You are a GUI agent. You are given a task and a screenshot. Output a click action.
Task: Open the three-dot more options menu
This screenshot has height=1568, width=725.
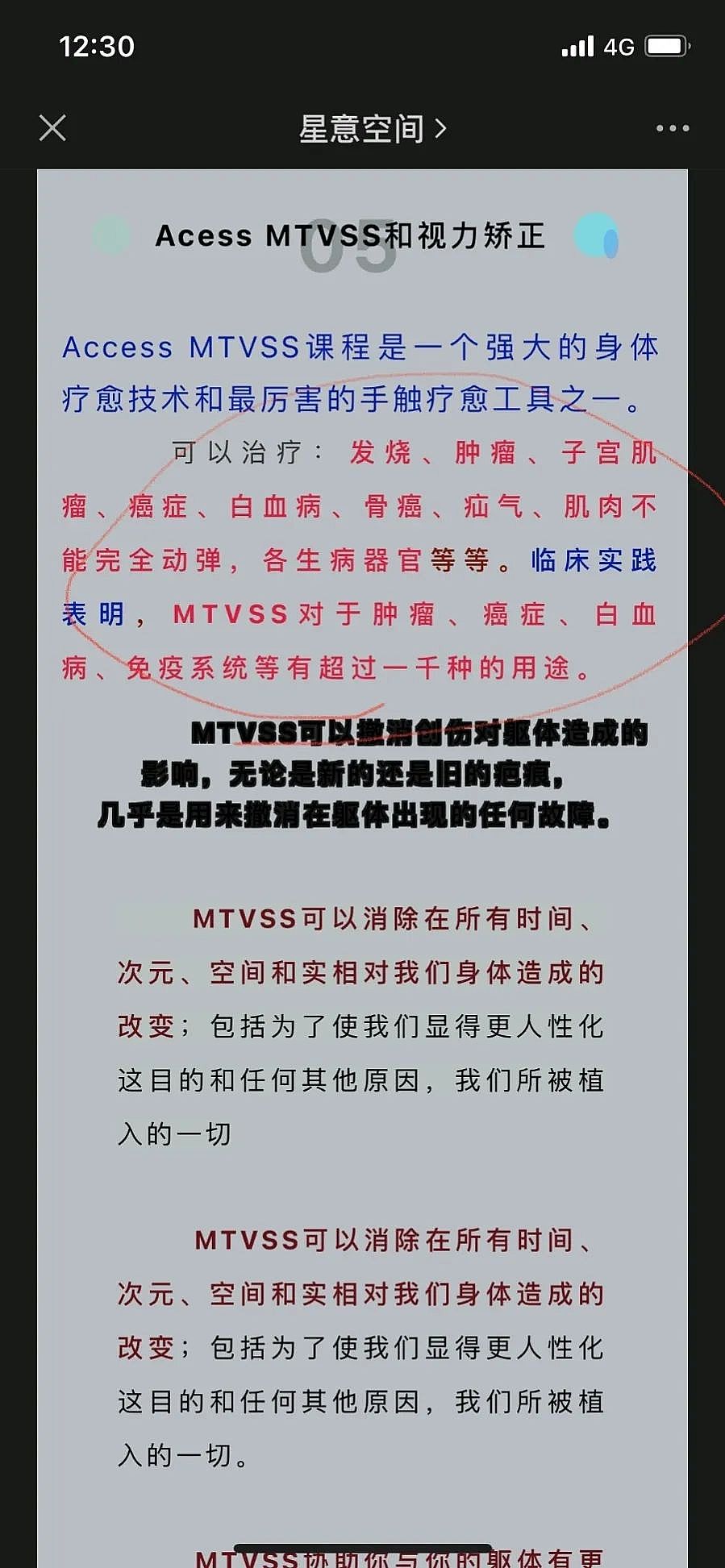tap(673, 128)
